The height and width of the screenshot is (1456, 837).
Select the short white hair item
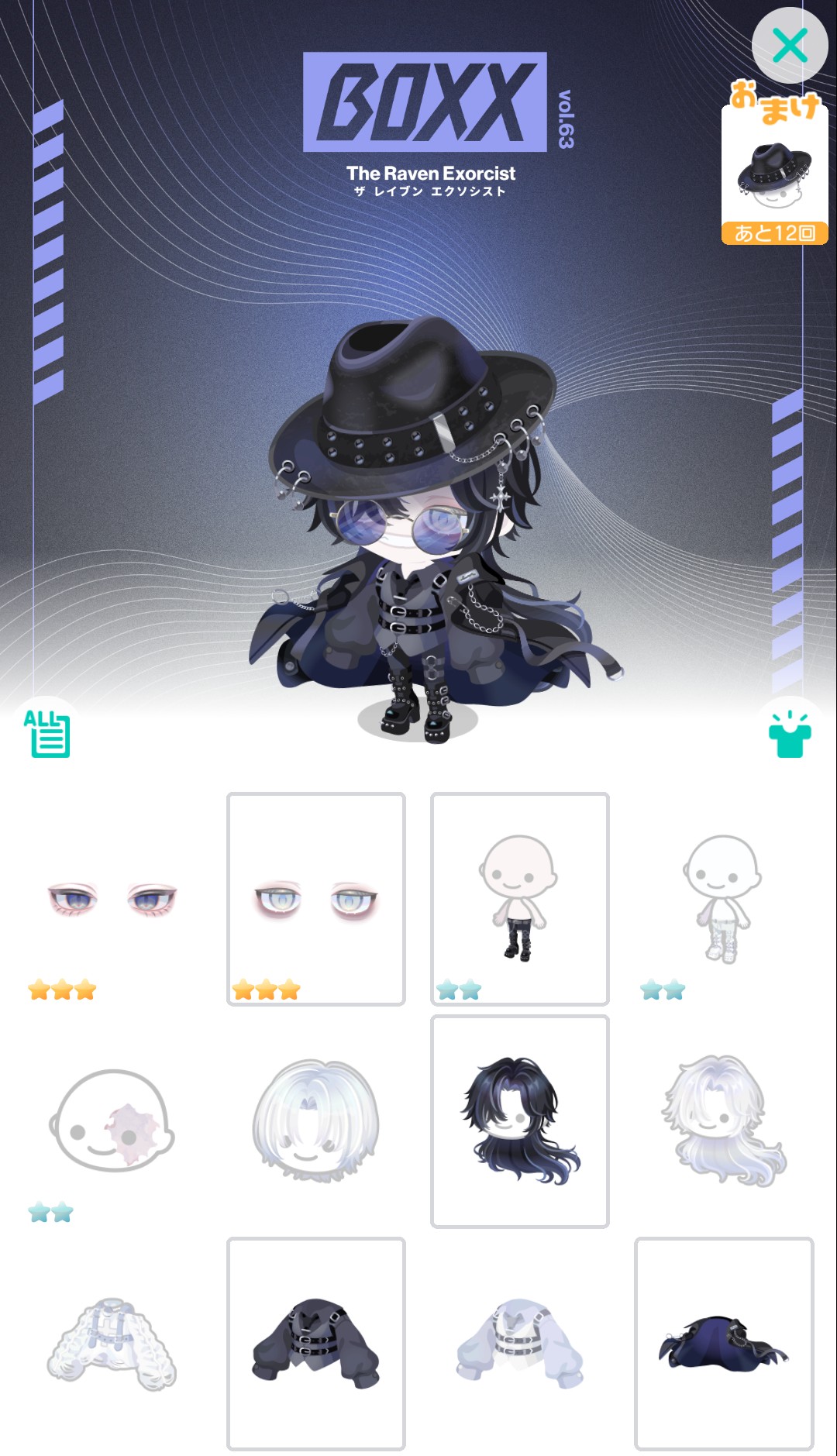pyautogui.click(x=315, y=1121)
